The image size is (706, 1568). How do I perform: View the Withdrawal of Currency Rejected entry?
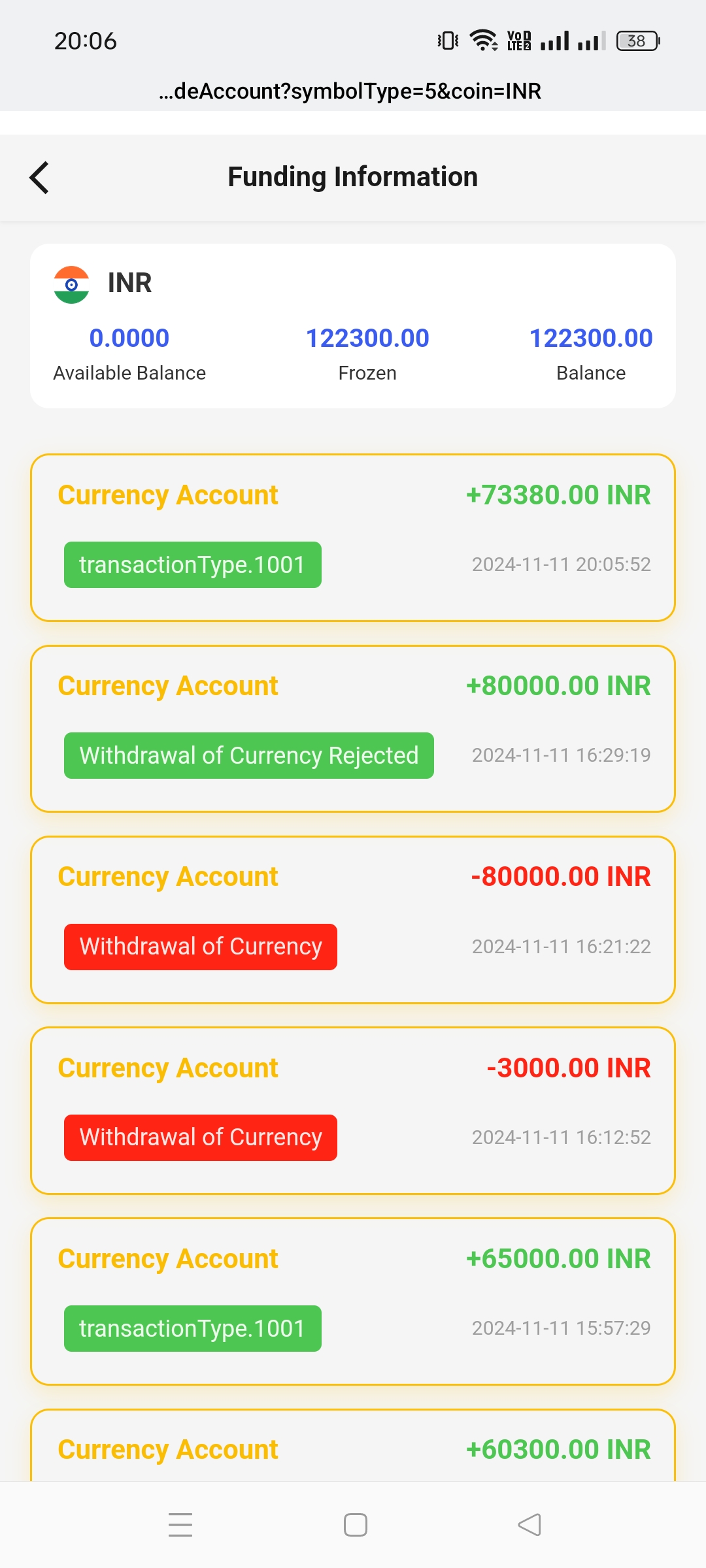coord(353,728)
